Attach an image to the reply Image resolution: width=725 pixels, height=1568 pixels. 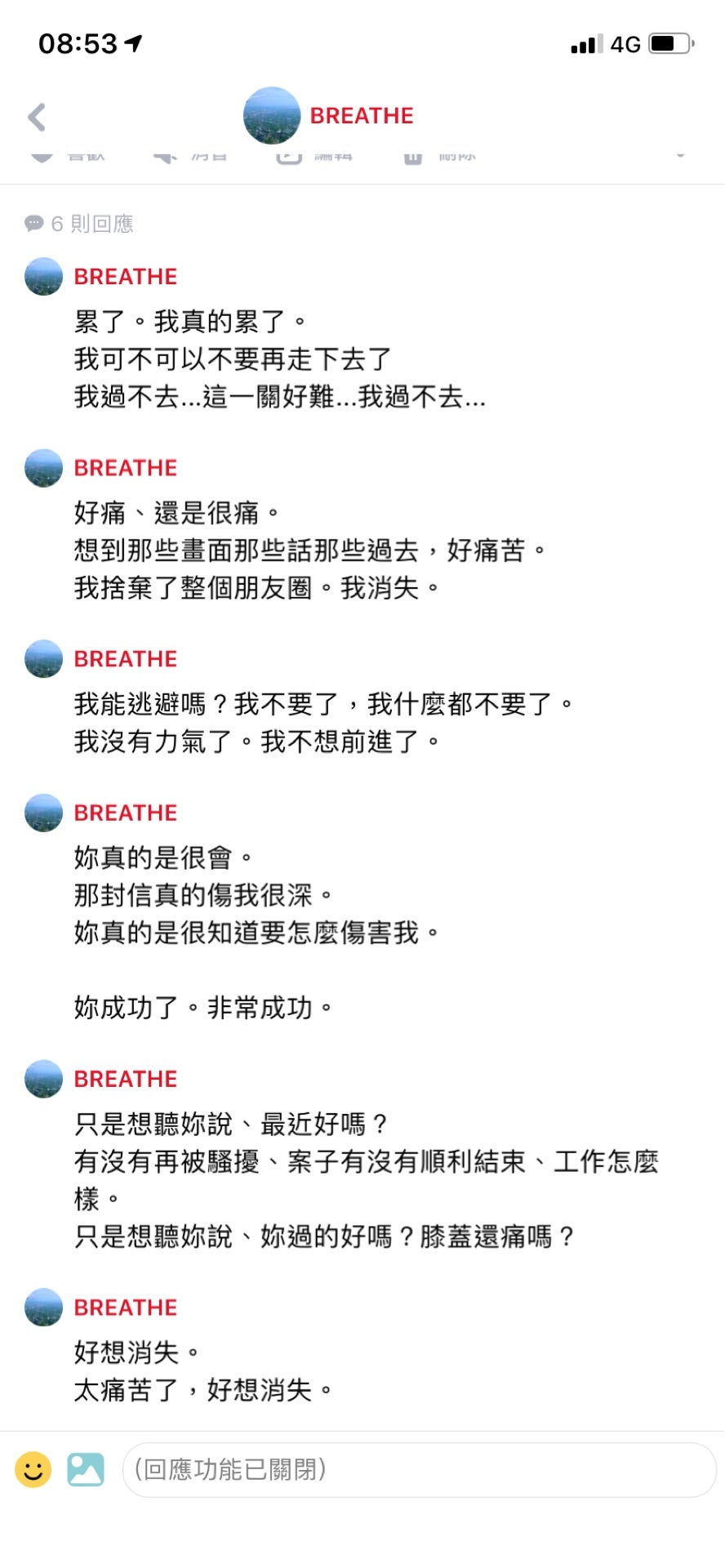click(86, 1470)
